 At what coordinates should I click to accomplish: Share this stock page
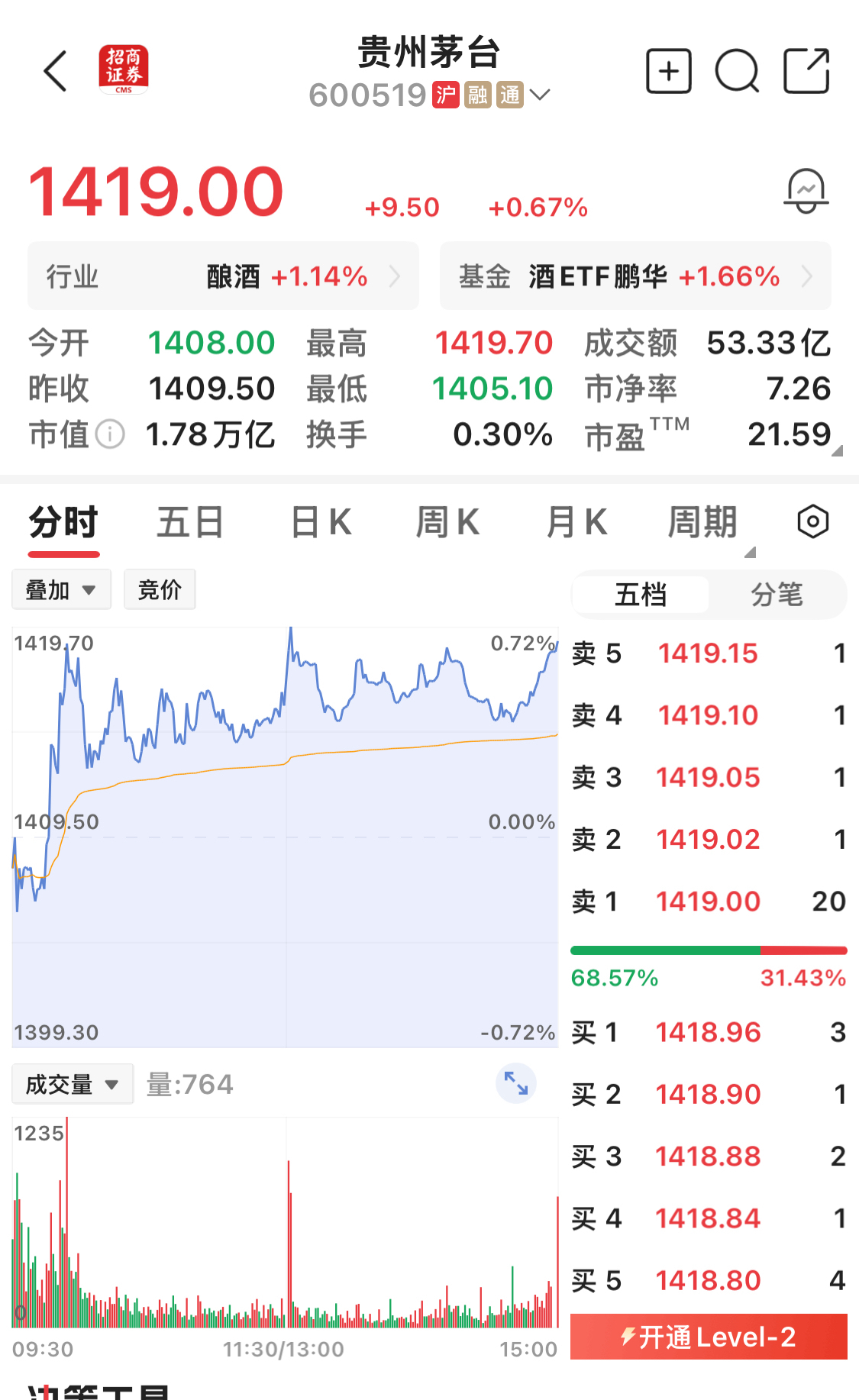806,72
